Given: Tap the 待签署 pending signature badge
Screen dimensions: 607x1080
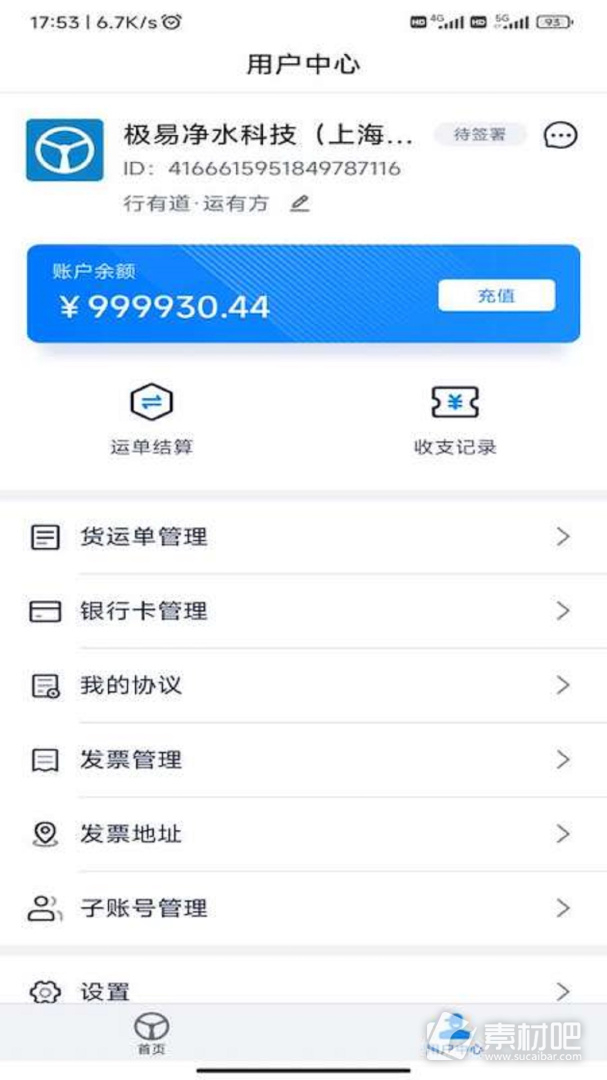Looking at the screenshot, I should [480, 134].
